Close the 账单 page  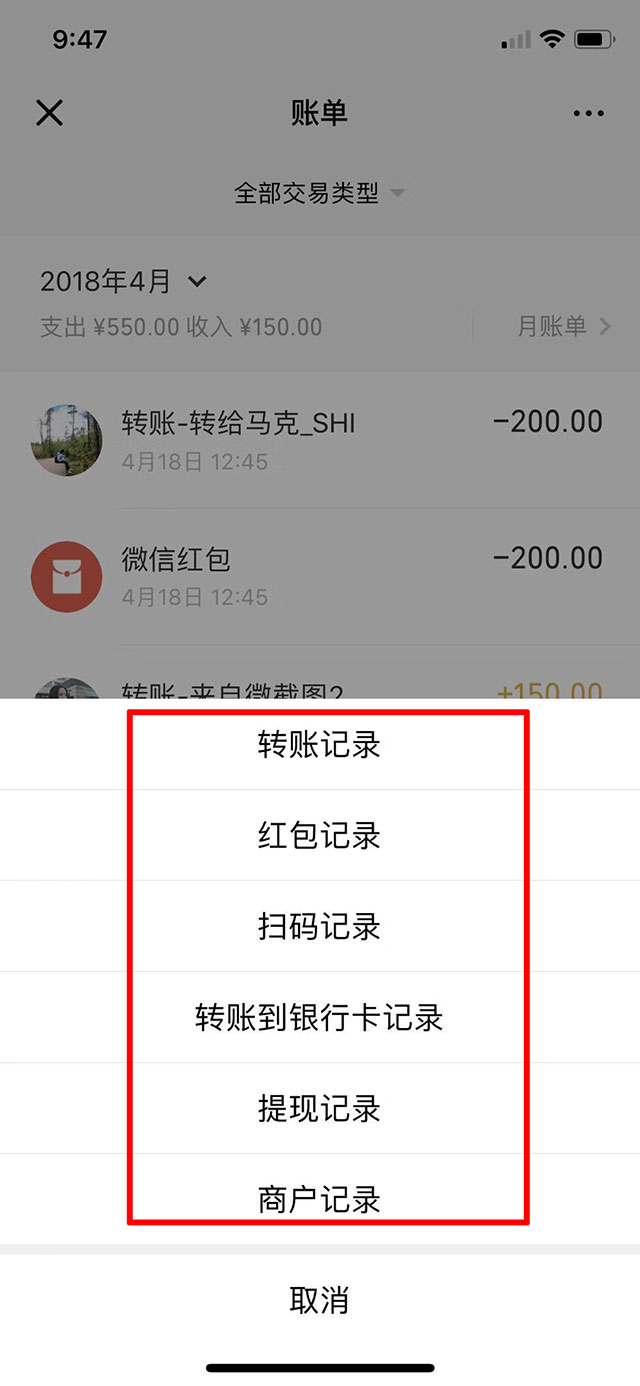pos(49,113)
